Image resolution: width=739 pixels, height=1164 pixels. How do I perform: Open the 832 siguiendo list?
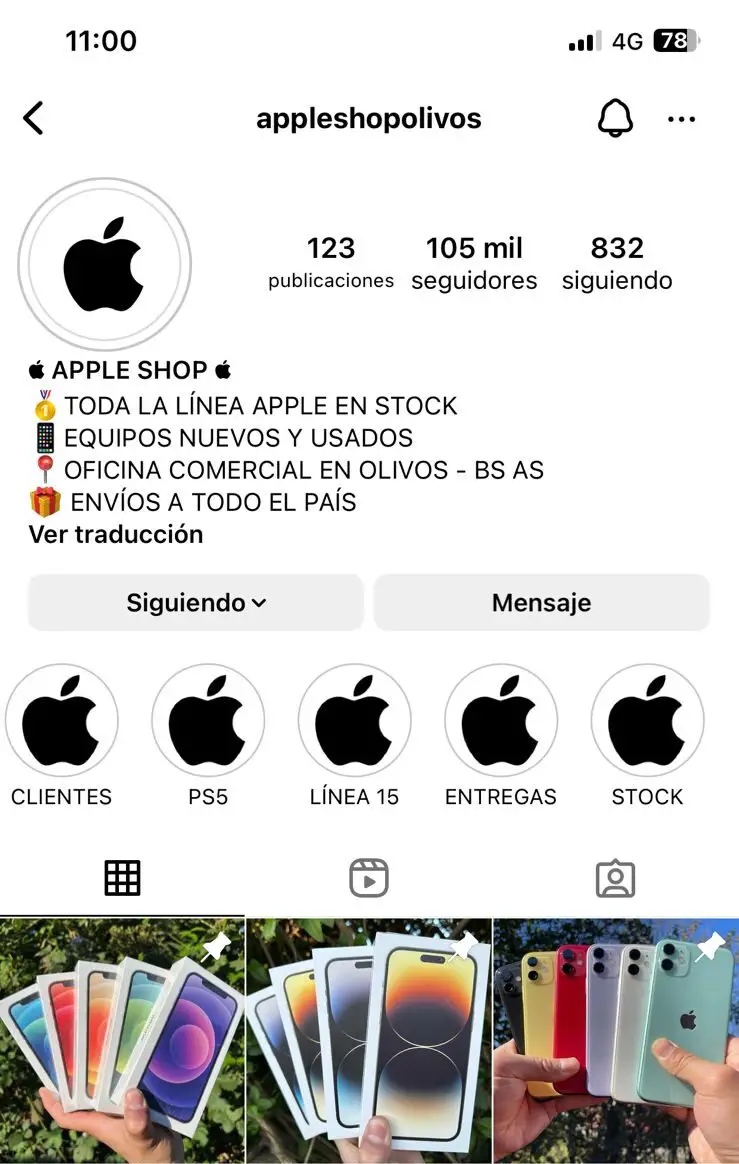pos(617,263)
